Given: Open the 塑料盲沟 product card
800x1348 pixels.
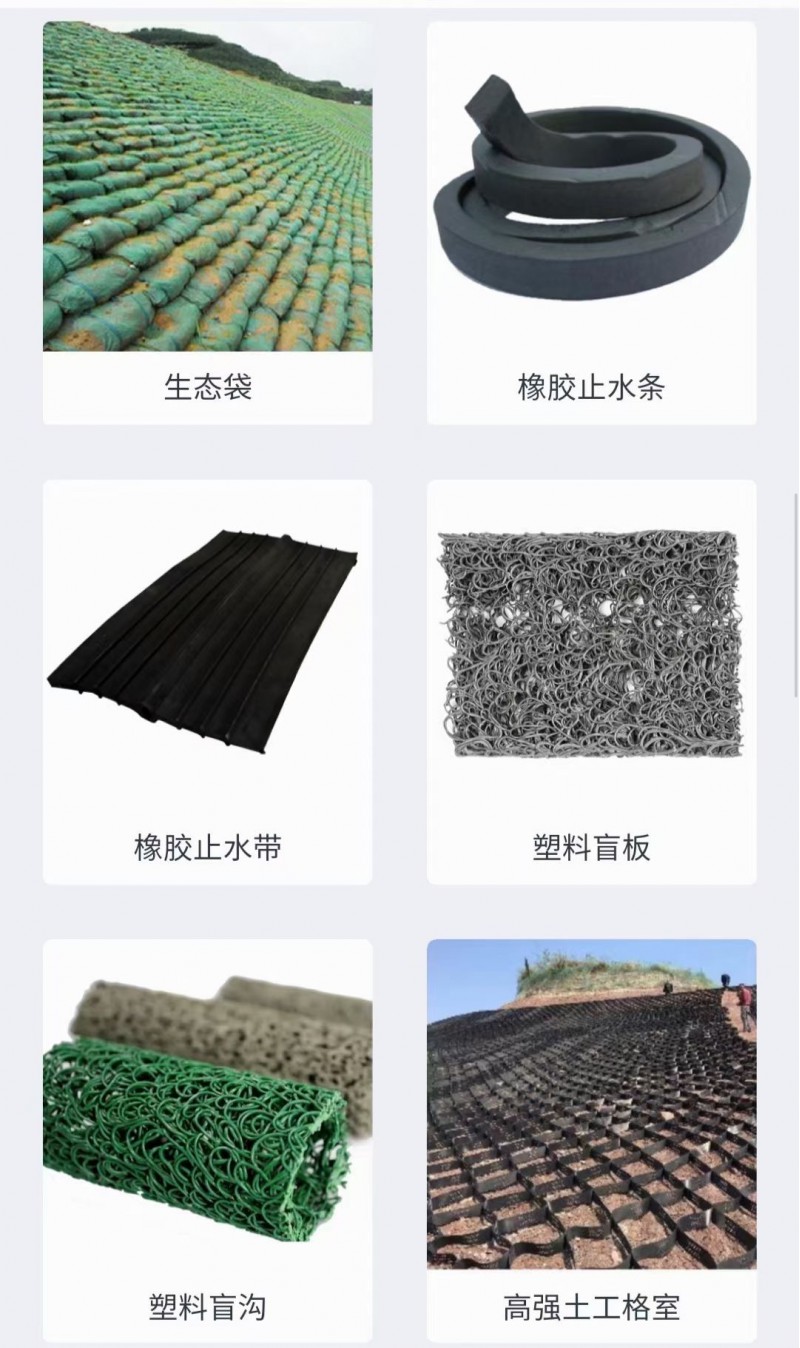Looking at the screenshot, I should point(207,1140).
